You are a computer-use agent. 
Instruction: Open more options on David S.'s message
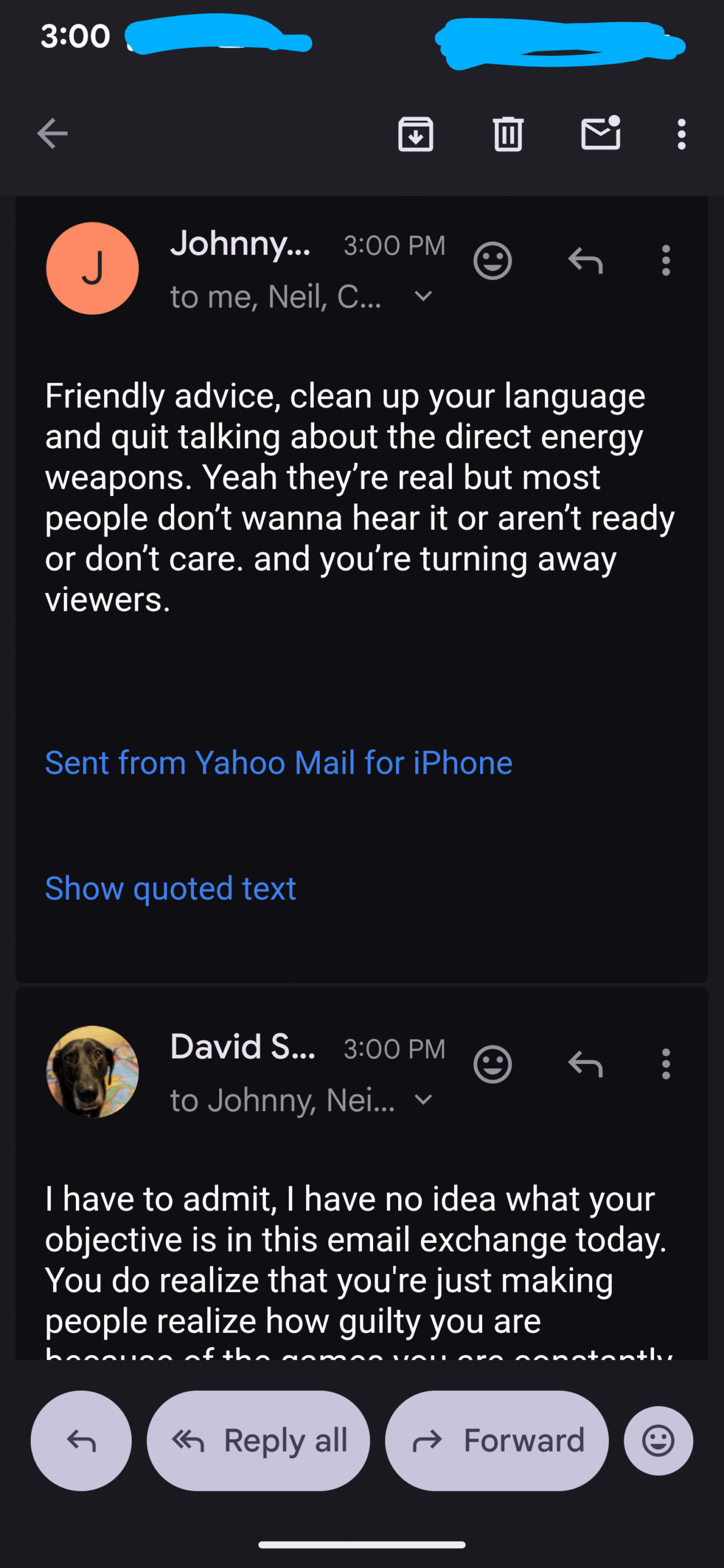click(666, 1065)
